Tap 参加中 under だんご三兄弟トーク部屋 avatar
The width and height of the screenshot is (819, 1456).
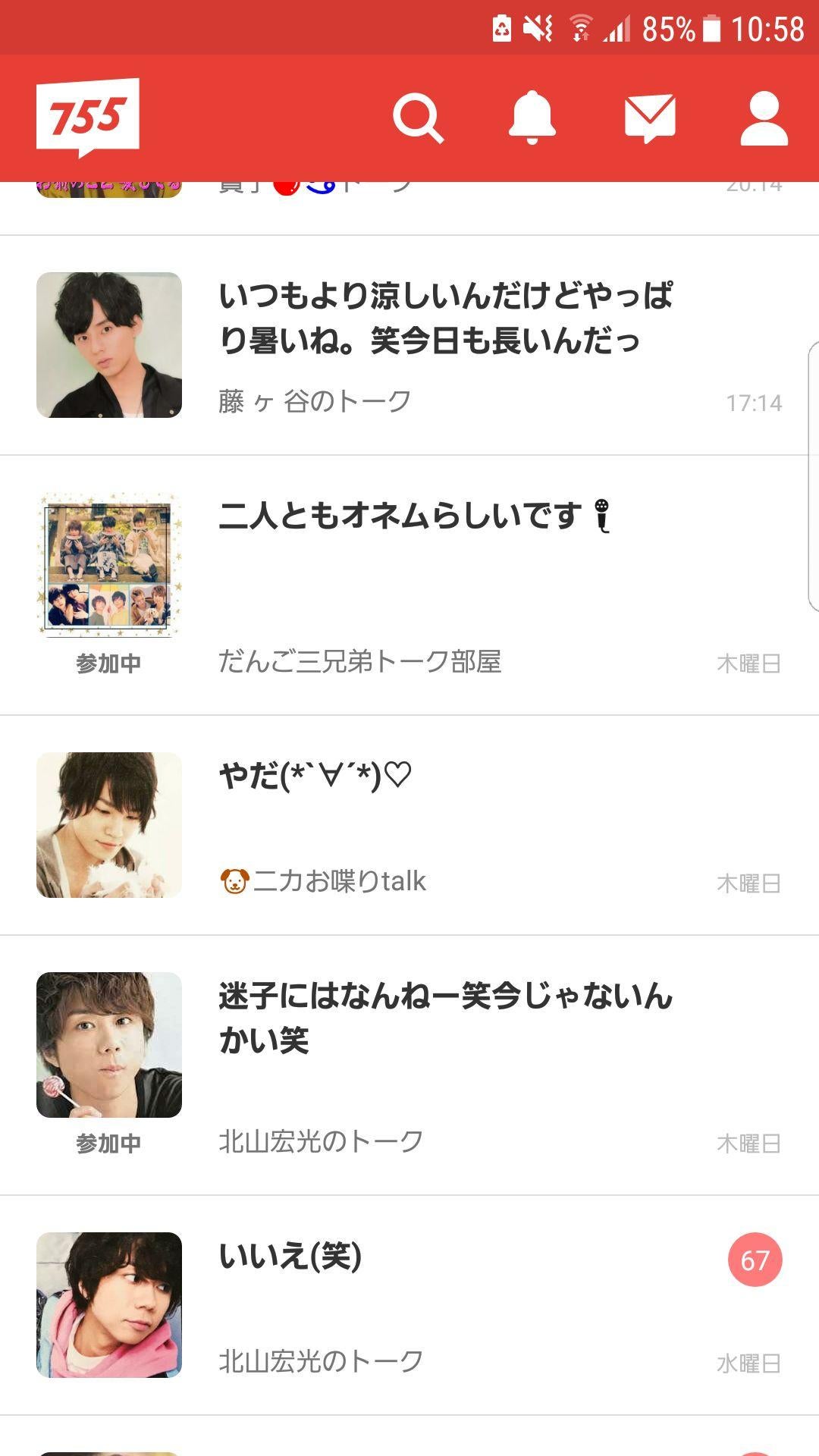(108, 661)
